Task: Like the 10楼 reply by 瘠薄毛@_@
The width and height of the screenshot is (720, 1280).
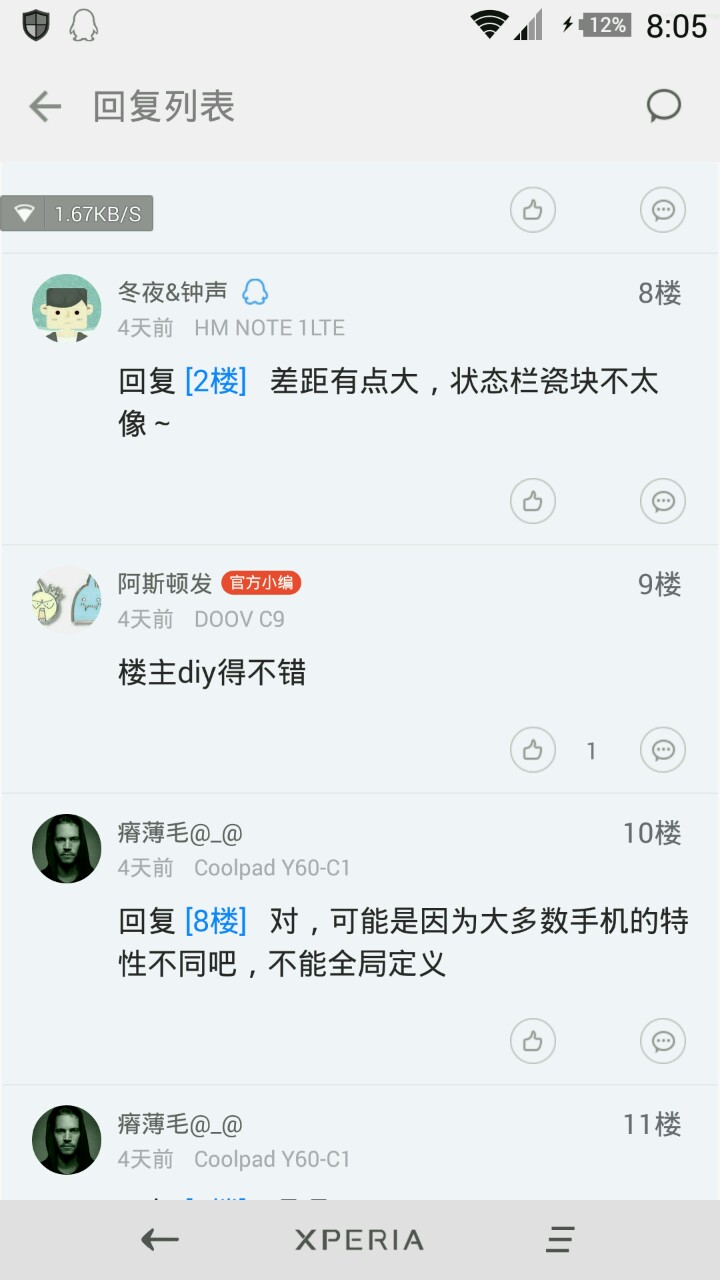Action: pos(533,1042)
